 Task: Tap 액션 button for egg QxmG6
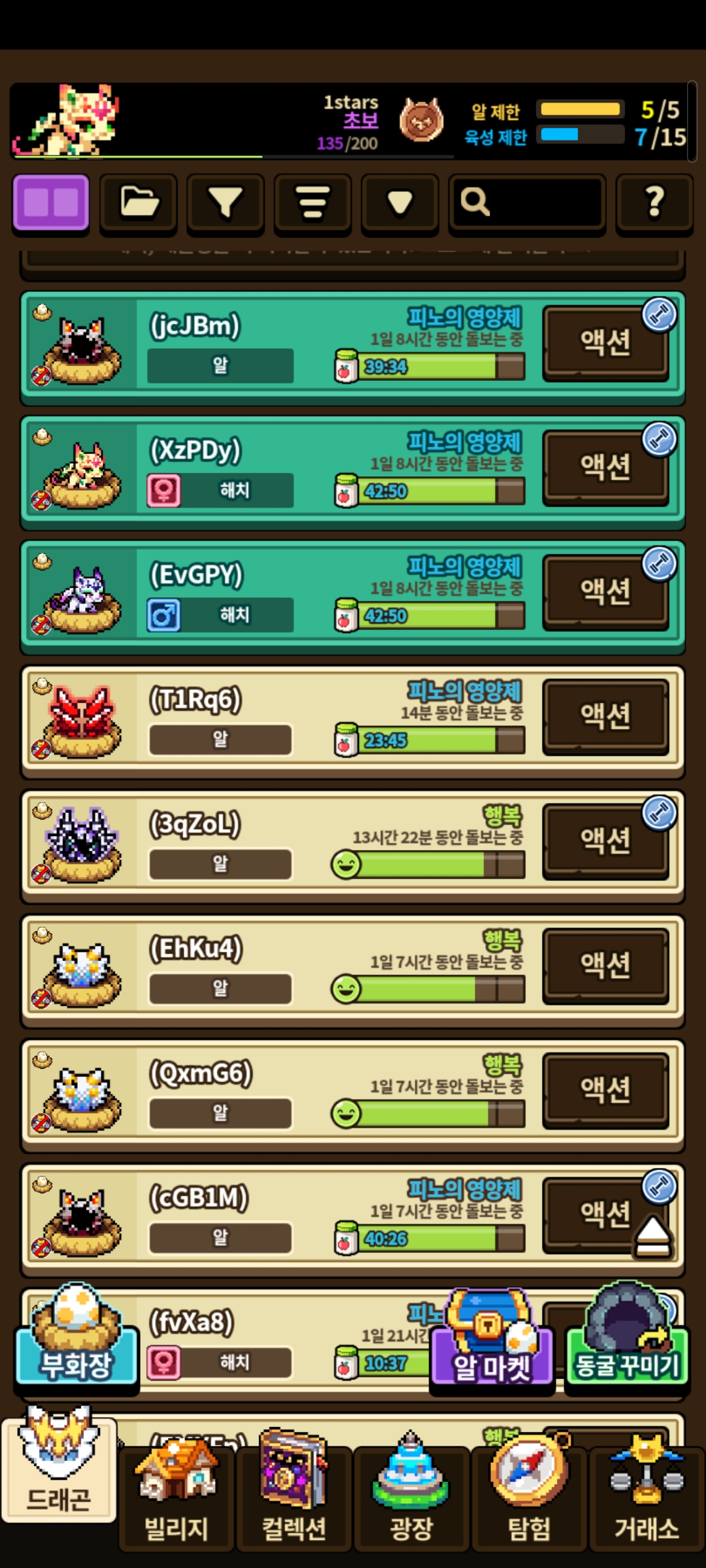click(x=605, y=1090)
